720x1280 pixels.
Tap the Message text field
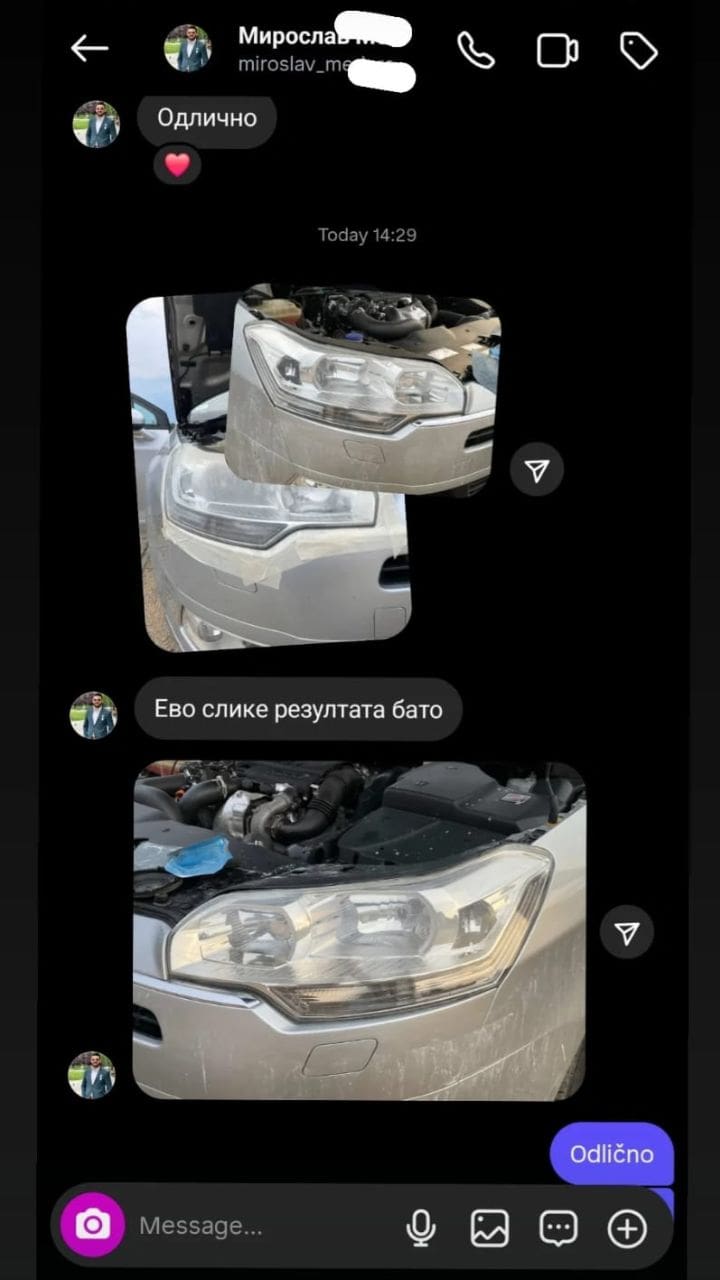click(260, 1226)
